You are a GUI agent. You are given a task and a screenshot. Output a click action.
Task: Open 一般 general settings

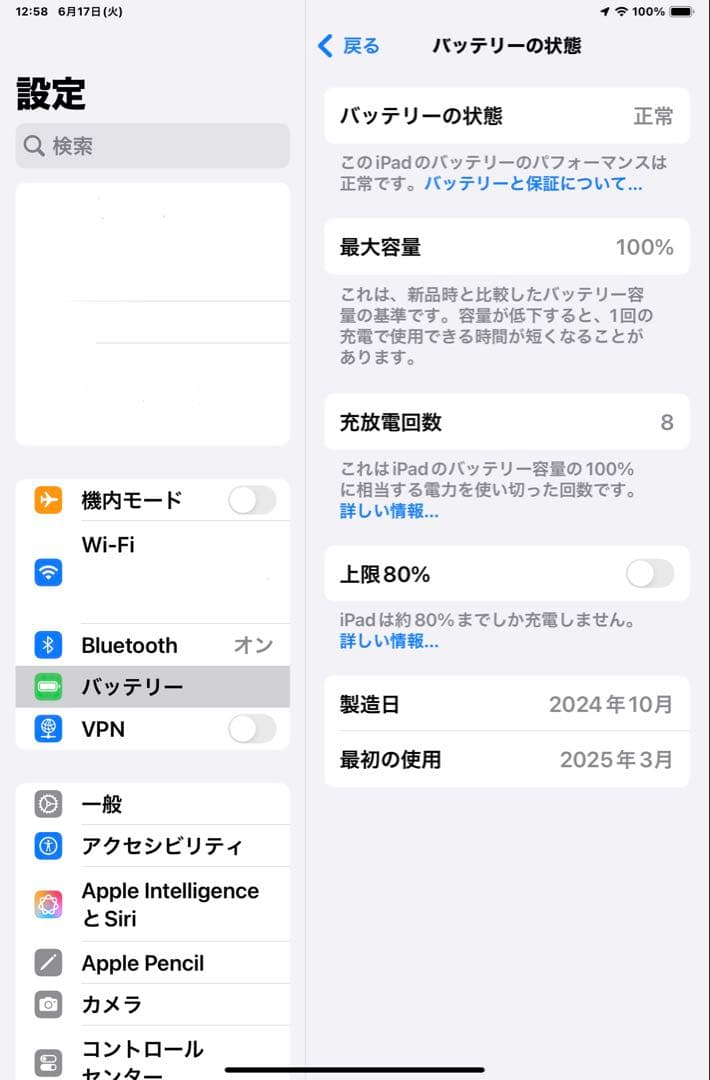coord(152,804)
